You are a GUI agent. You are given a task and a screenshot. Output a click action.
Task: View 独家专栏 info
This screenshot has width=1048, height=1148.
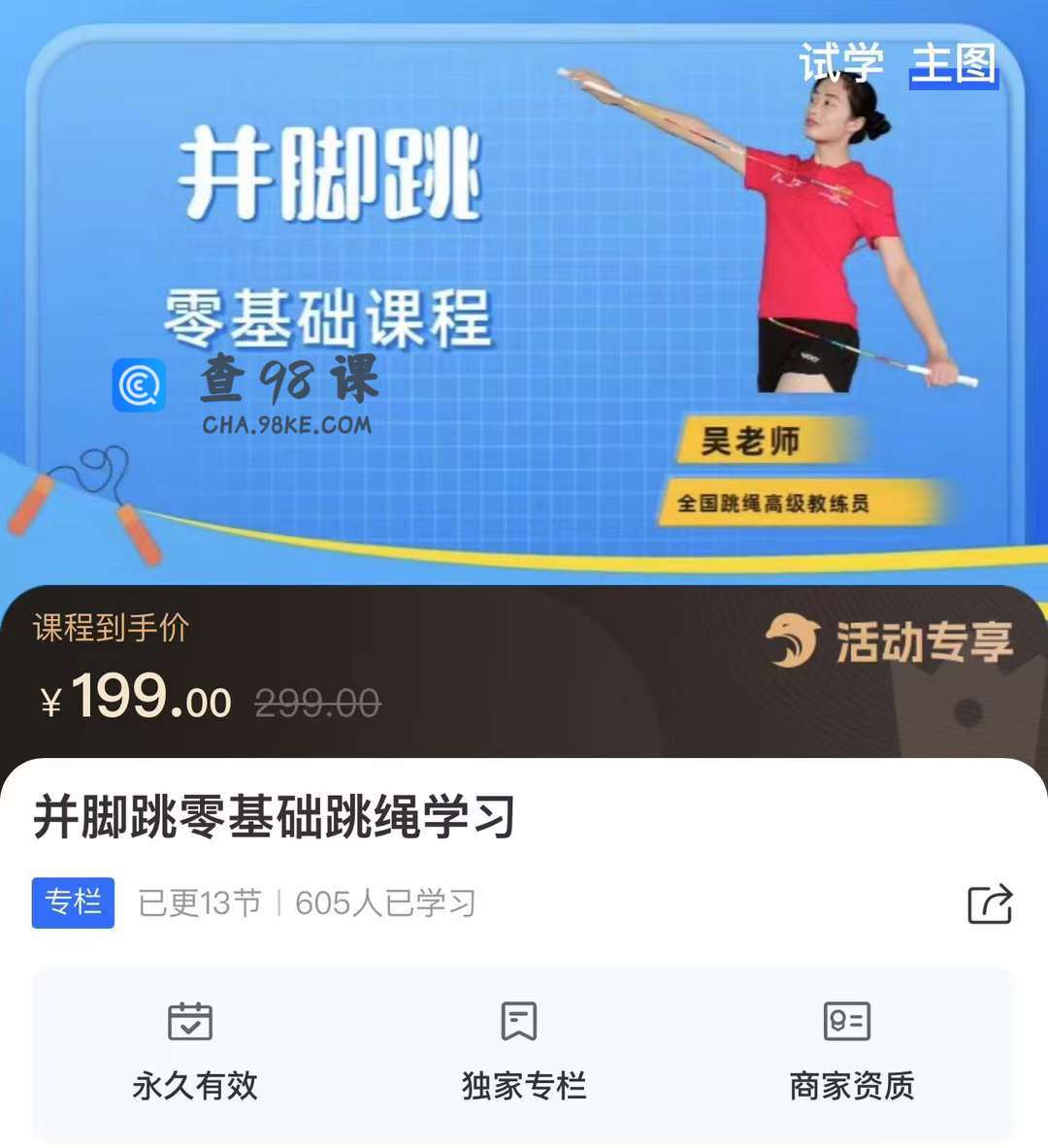[523, 1052]
